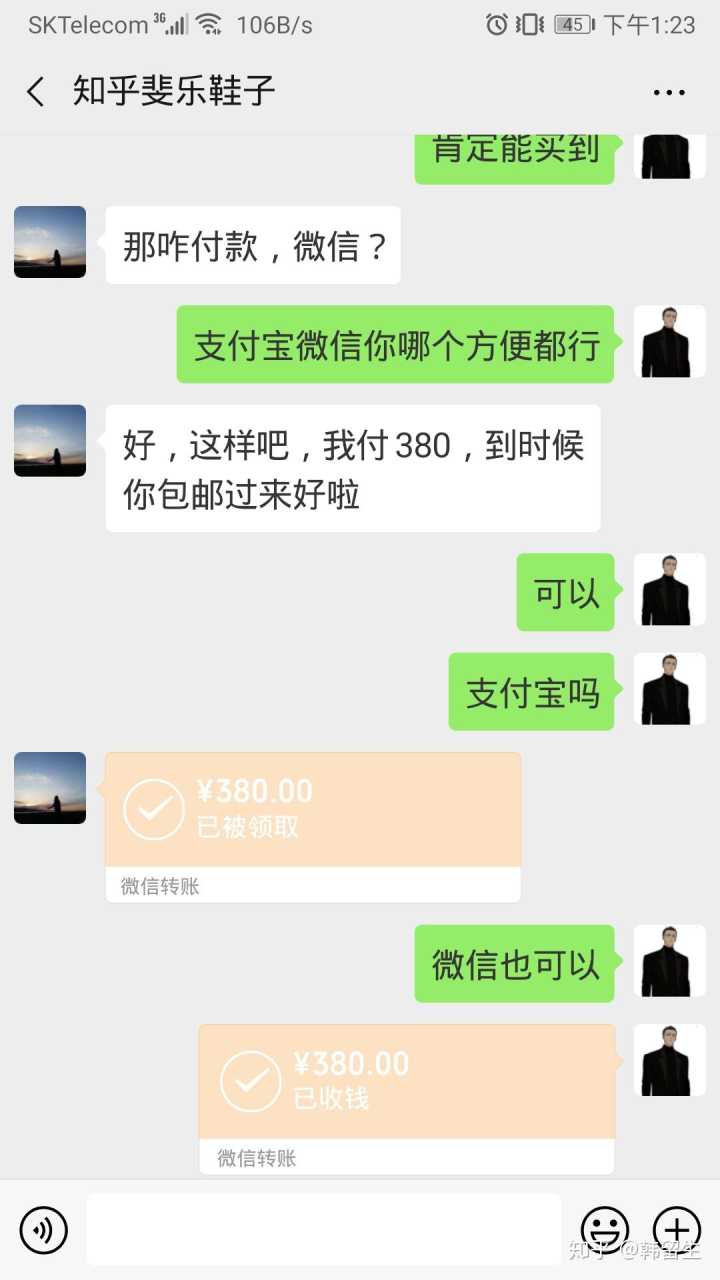The height and width of the screenshot is (1280, 720).
Task: Open the sunset avatar beside 那咋付款
Action: (x=50, y=242)
